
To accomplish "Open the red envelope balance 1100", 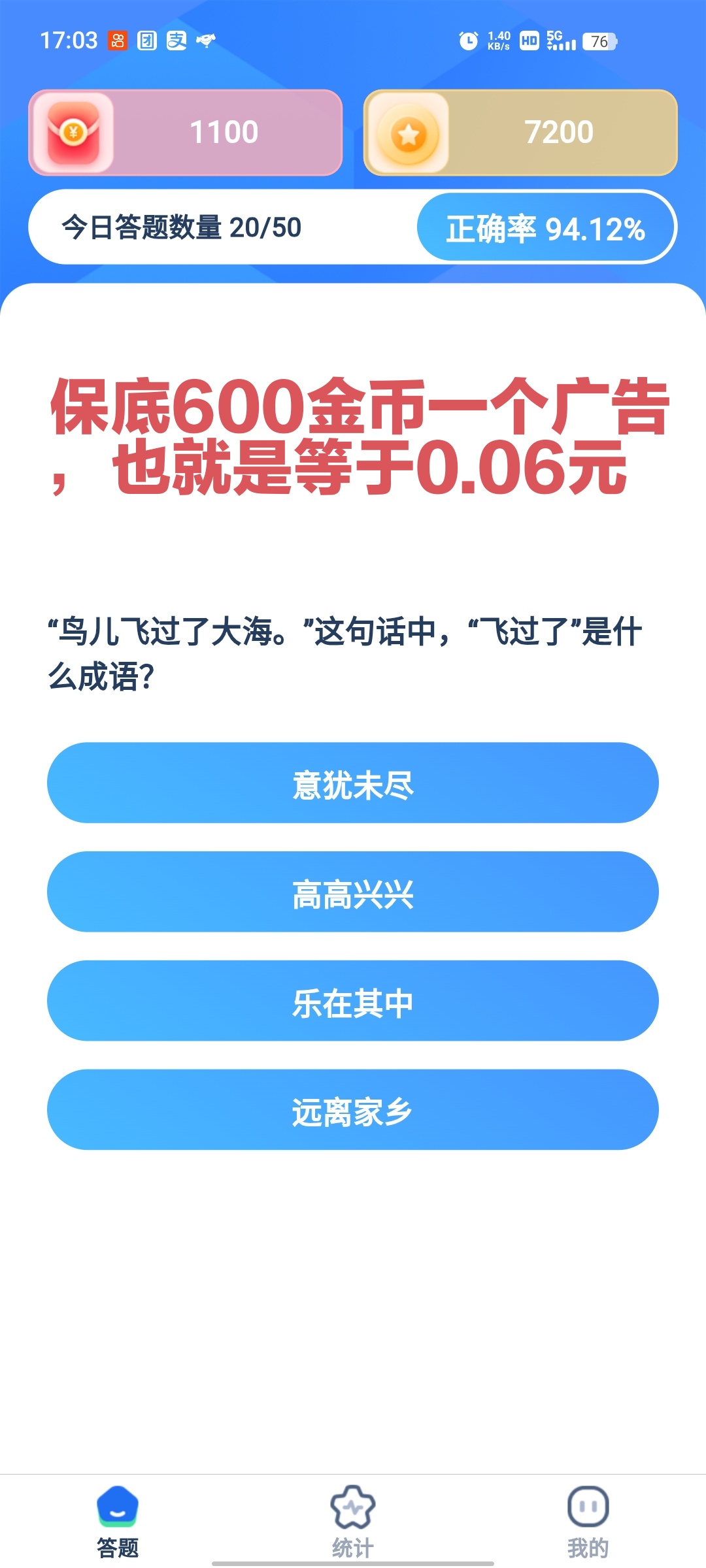I will [x=186, y=133].
